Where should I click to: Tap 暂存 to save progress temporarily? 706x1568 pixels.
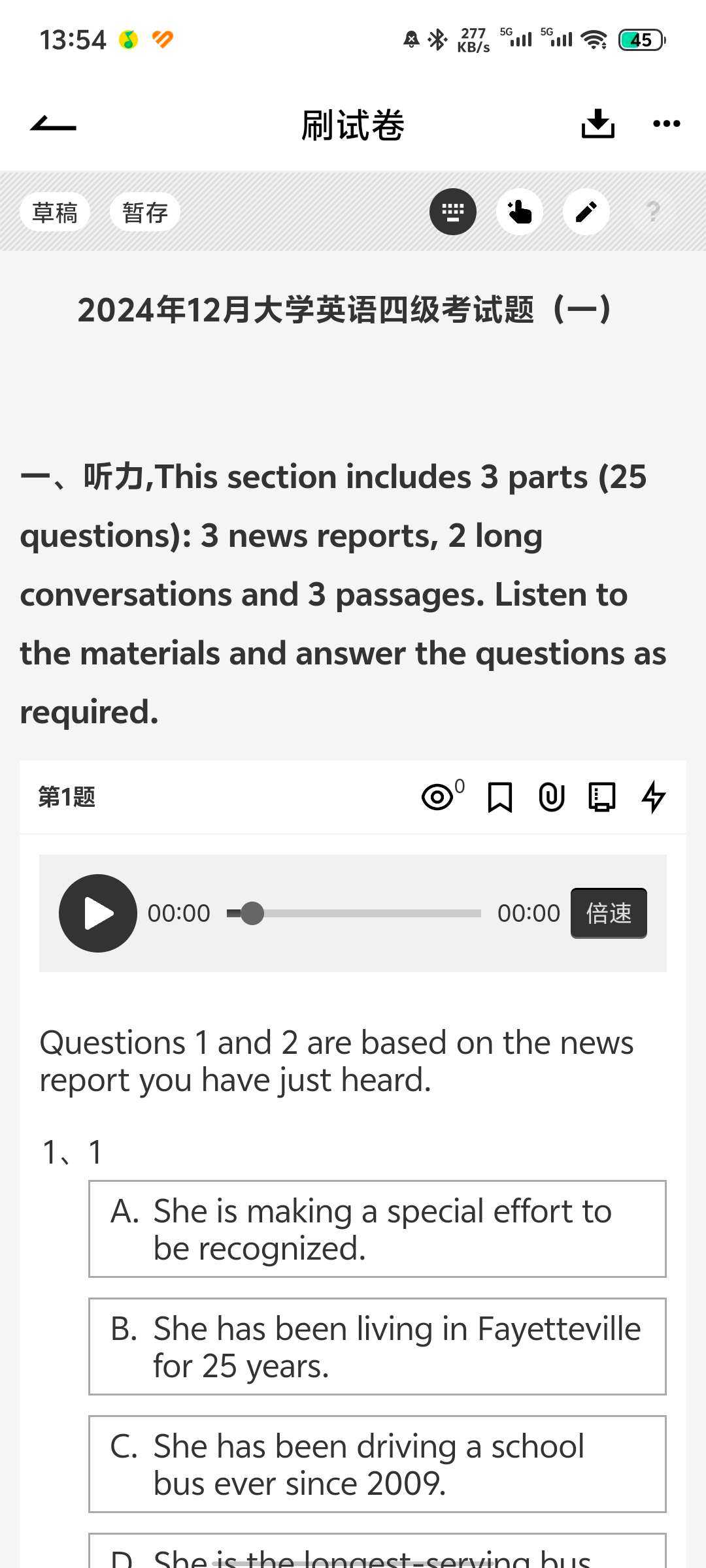(144, 212)
